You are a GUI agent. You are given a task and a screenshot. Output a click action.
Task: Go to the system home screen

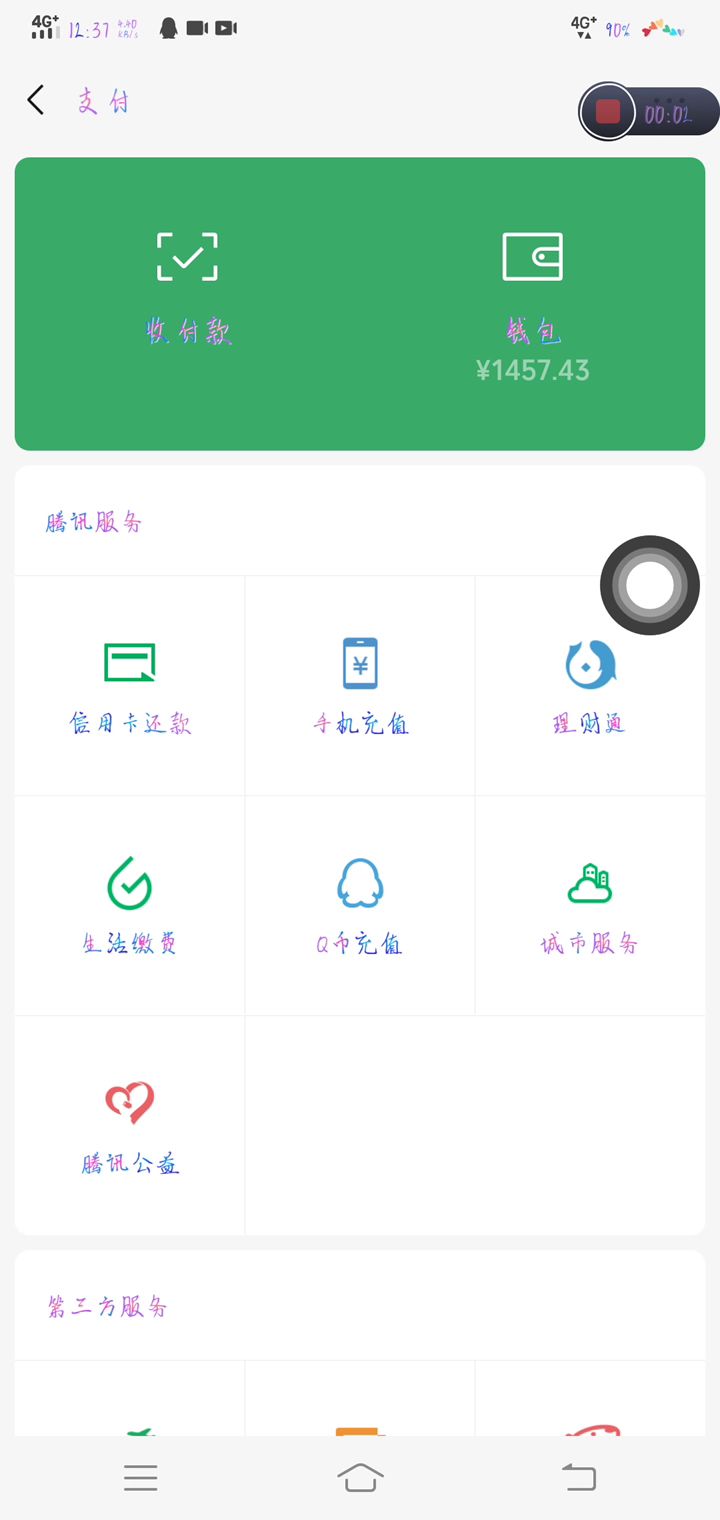coord(360,1477)
